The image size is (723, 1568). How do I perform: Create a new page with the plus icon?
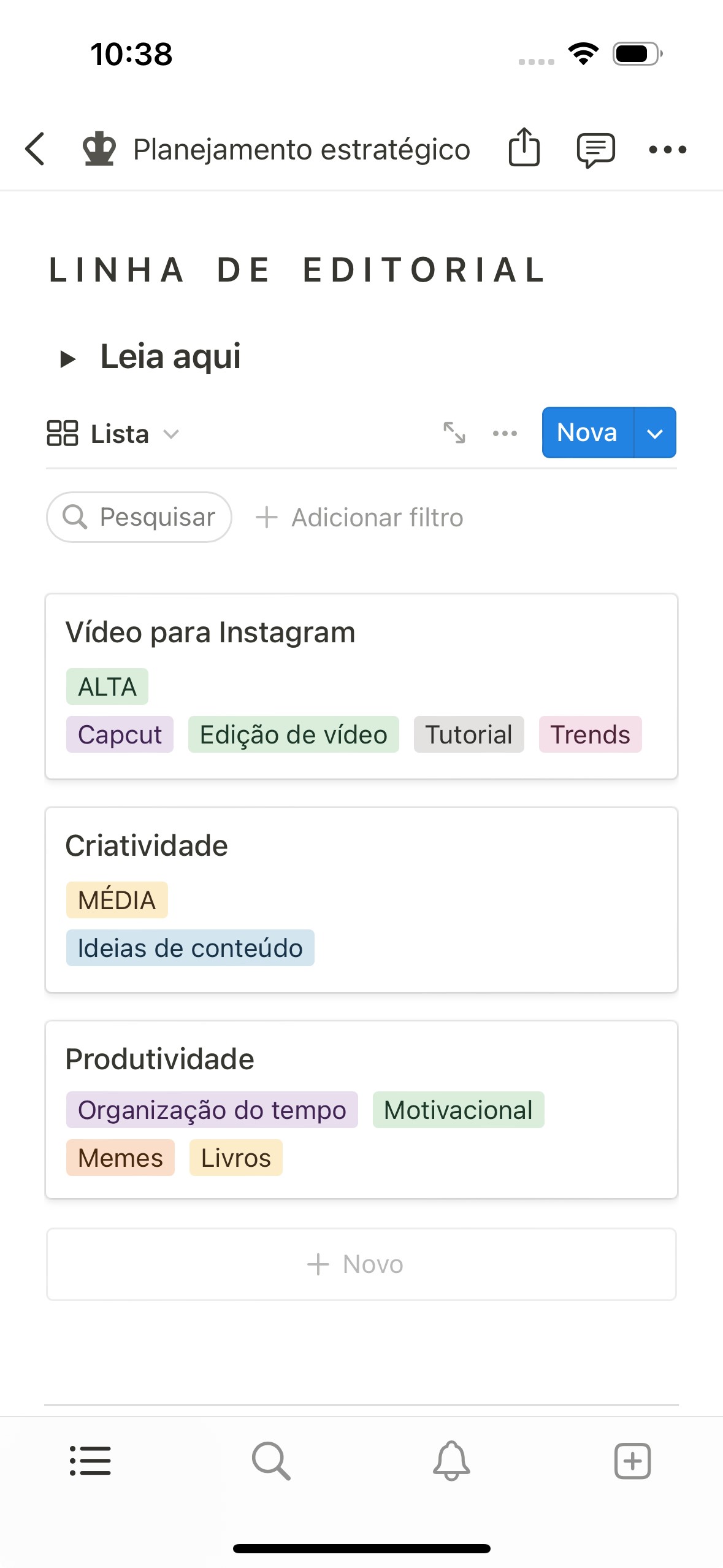coord(632,1461)
